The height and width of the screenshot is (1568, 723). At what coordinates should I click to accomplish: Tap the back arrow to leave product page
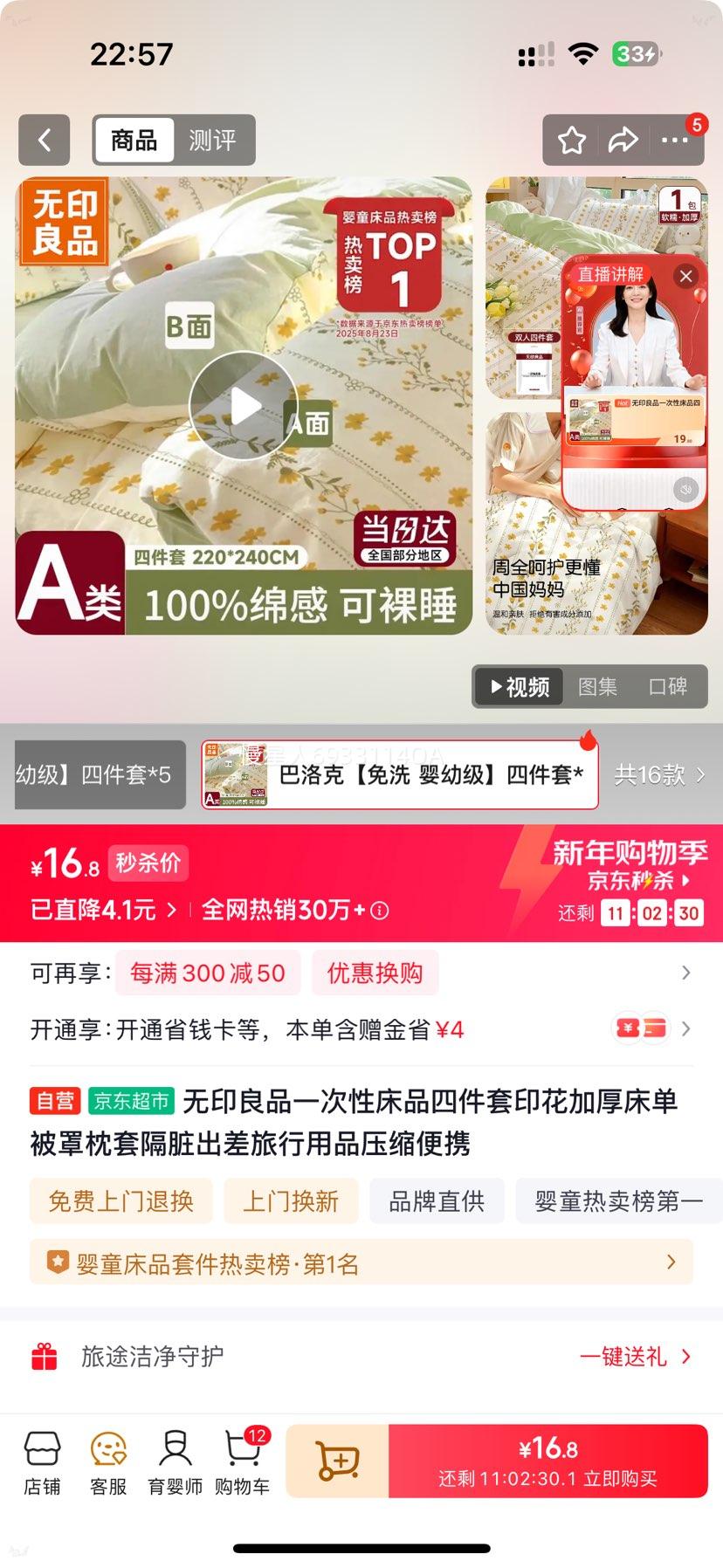44,141
